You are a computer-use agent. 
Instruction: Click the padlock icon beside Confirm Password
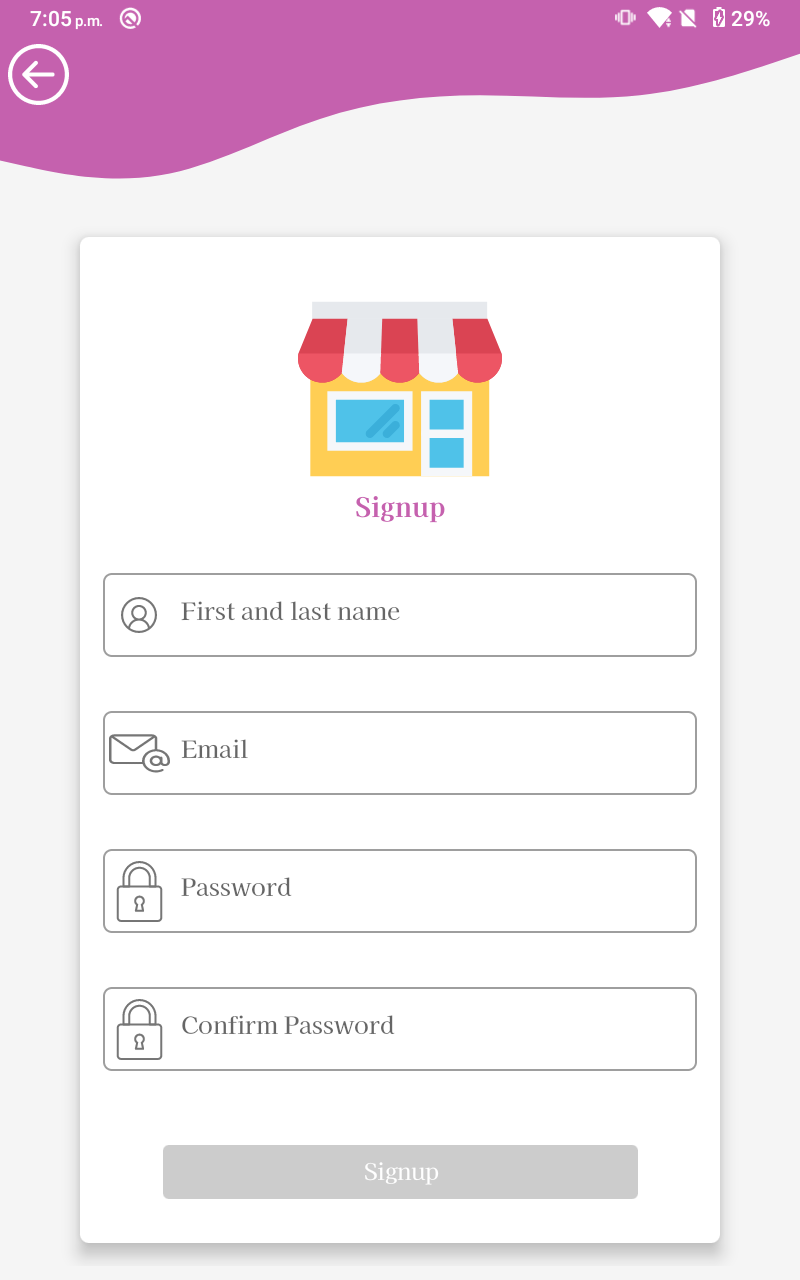pos(140,1028)
